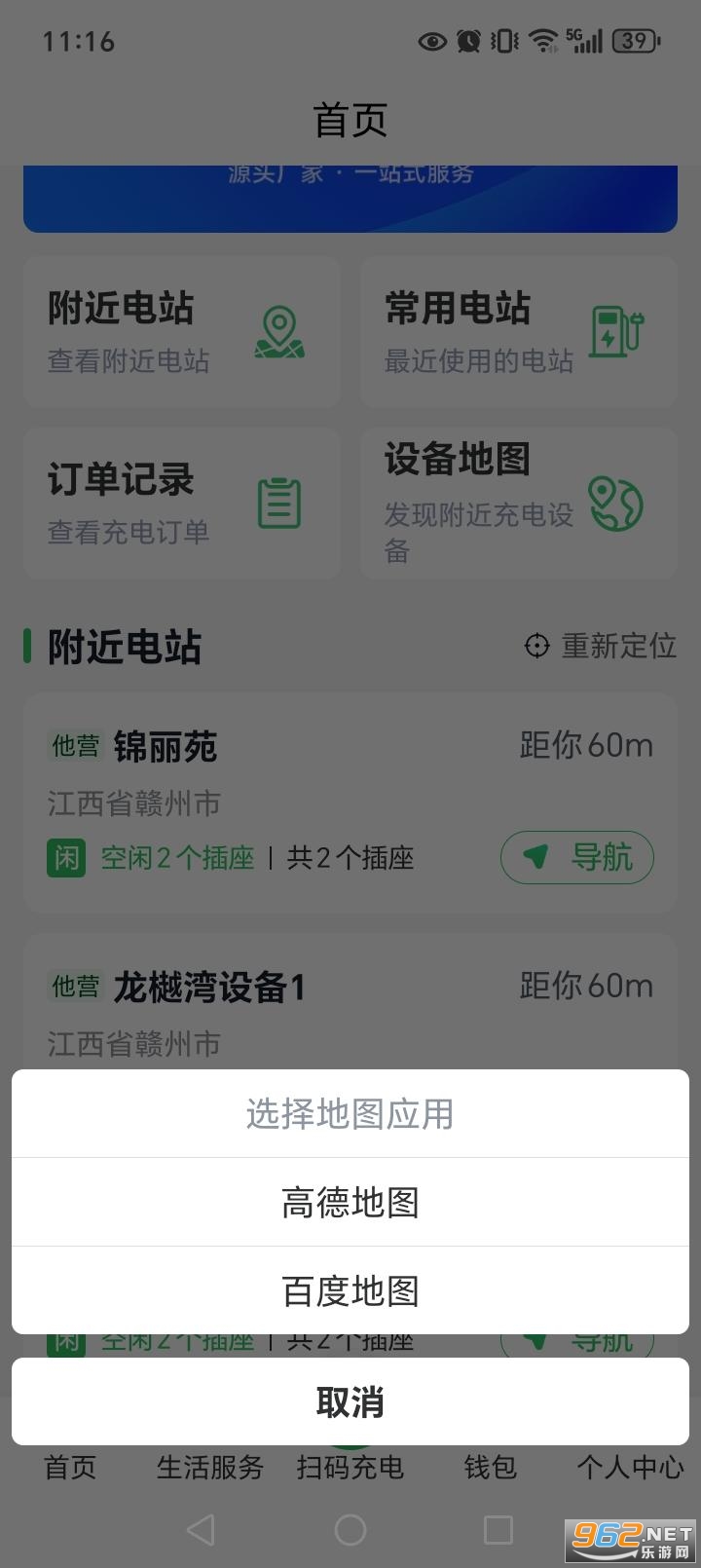The image size is (701, 1568).
Task: Open 钱包 from the bottom navigation
Action: 490,1469
